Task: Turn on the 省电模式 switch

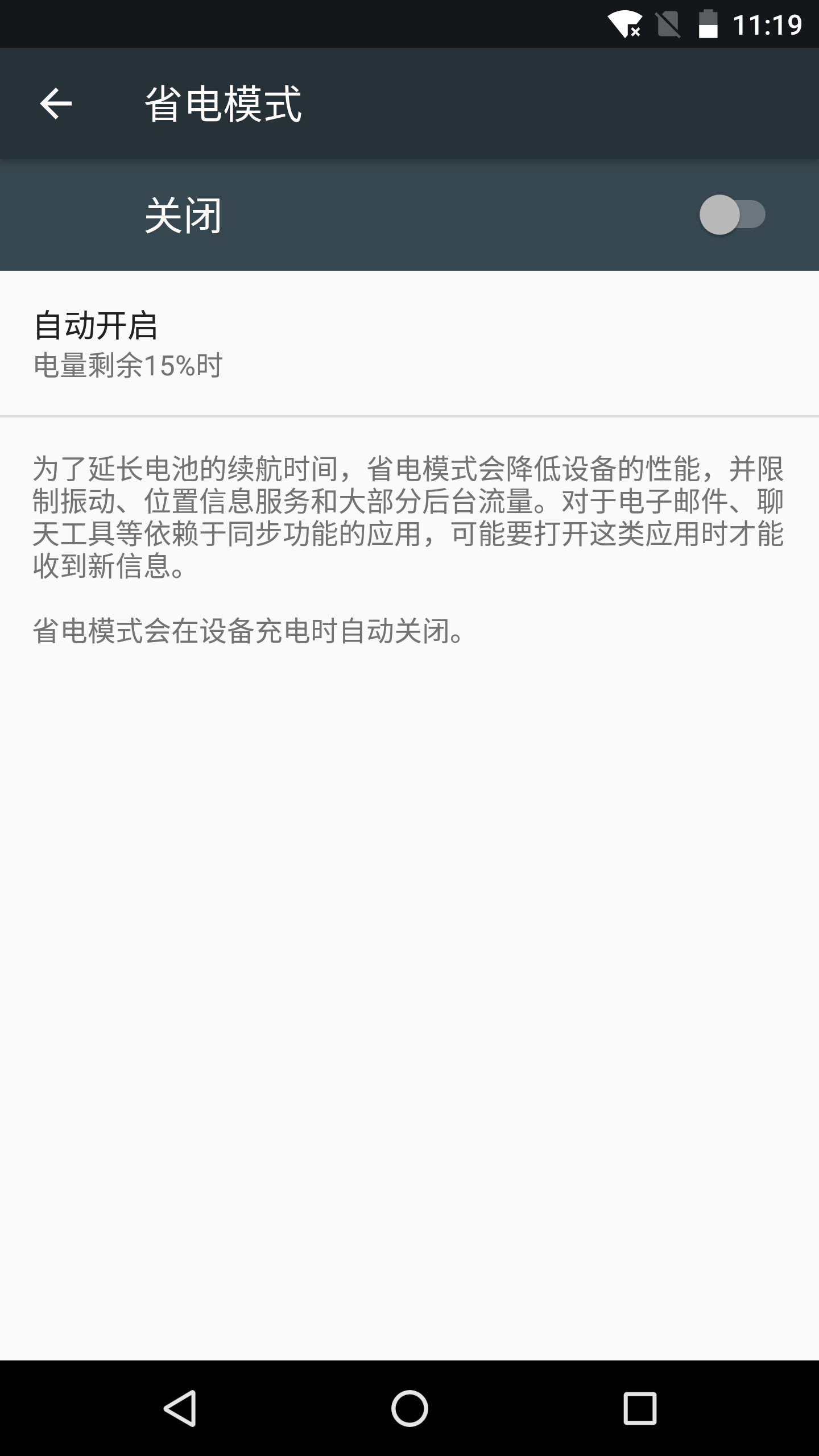Action: coord(732,215)
